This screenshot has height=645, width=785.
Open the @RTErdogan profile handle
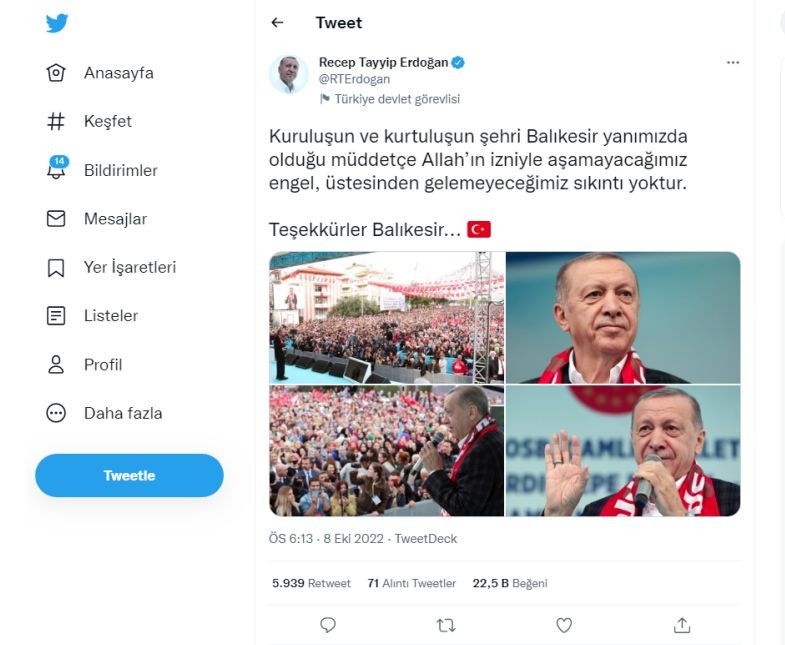(x=354, y=79)
